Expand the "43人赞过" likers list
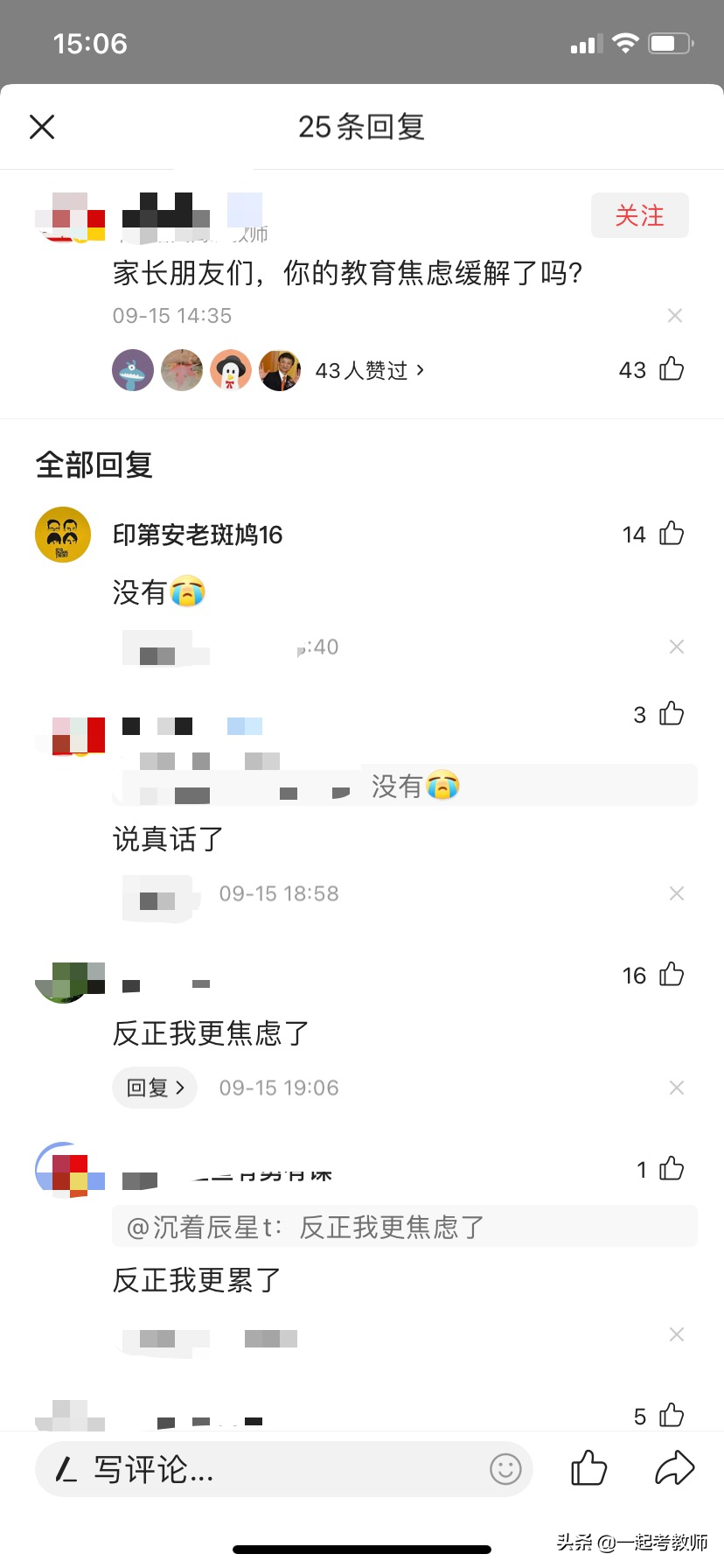Viewport: 724px width, 1568px height. 365,370
